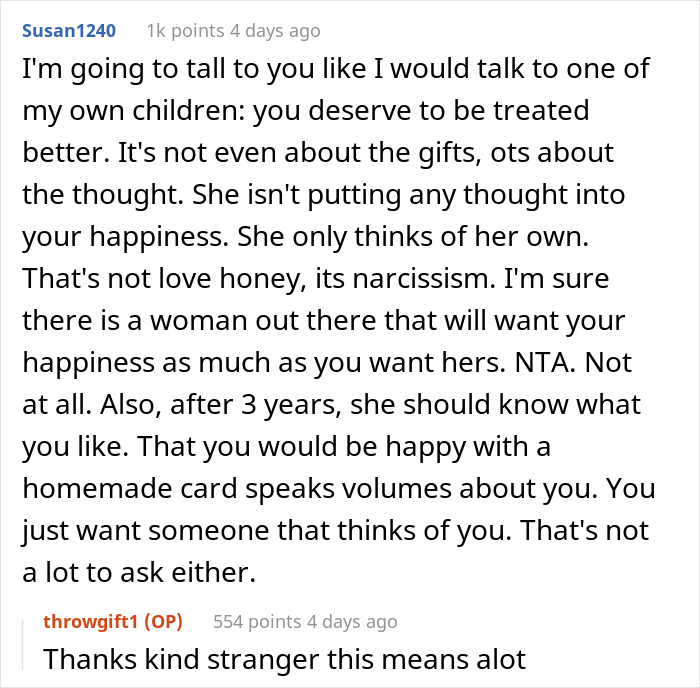Open Susan1240's user profile
The width and height of the screenshot is (700, 688).
pos(70,31)
